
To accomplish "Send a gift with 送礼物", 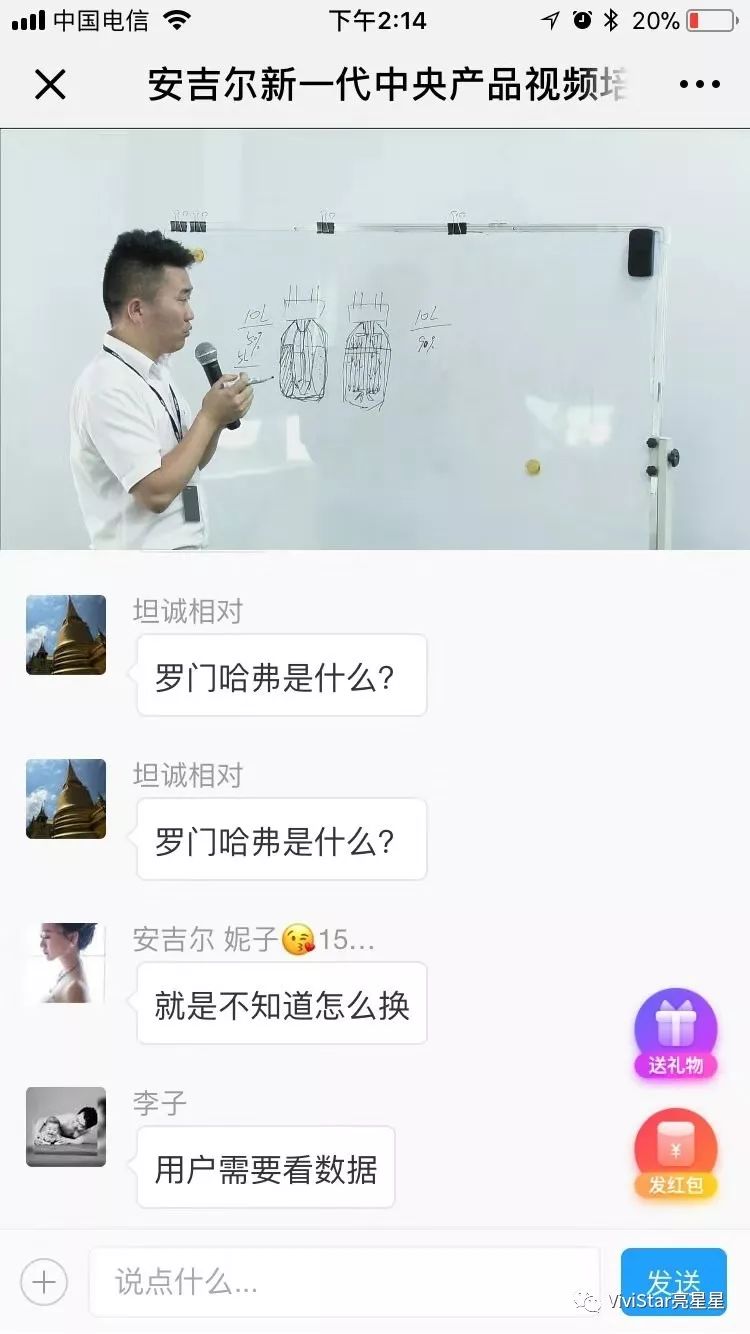I will [x=676, y=1033].
